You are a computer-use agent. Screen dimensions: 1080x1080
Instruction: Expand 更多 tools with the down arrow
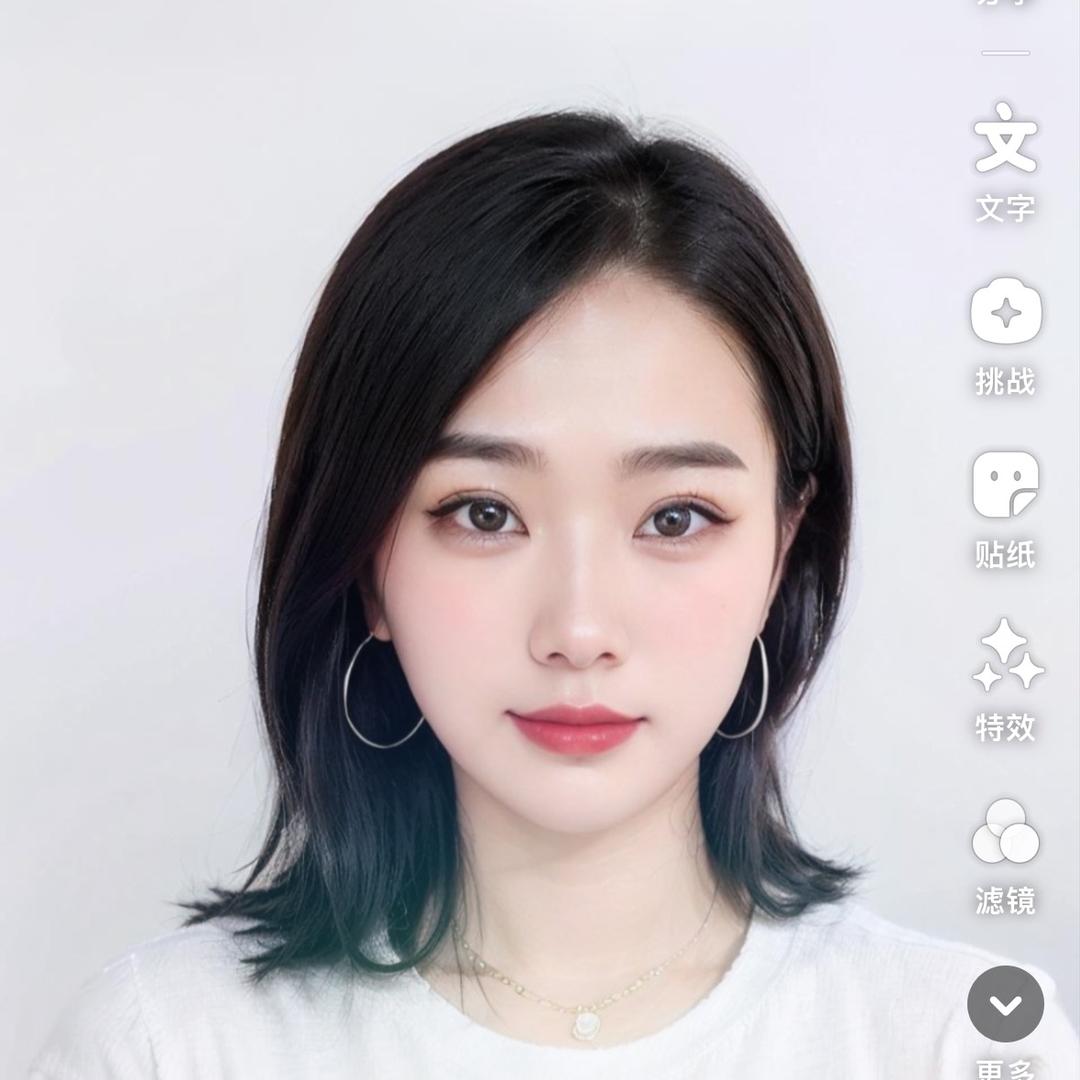pyautogui.click(x=1005, y=1004)
